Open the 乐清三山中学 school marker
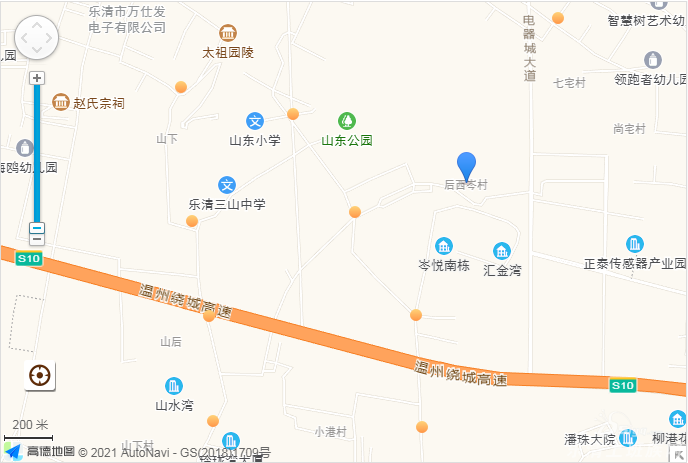The height and width of the screenshot is (463, 688). click(227, 185)
